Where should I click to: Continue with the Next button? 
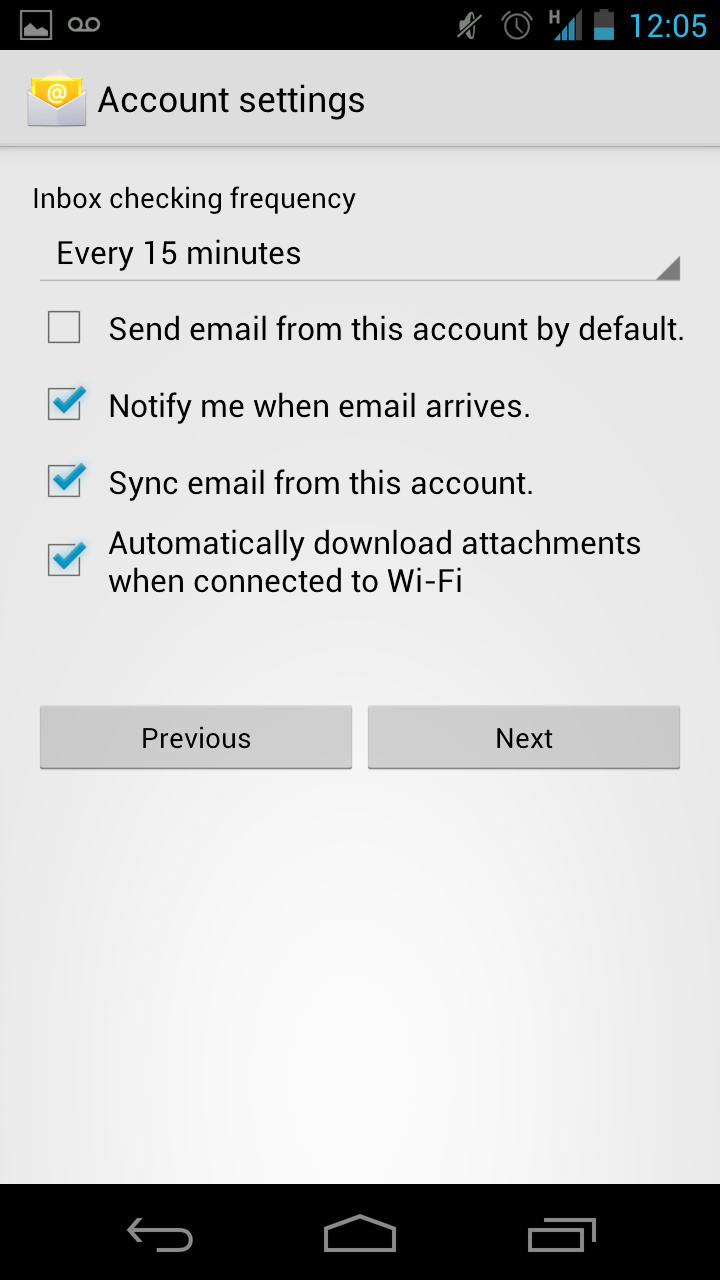click(524, 738)
